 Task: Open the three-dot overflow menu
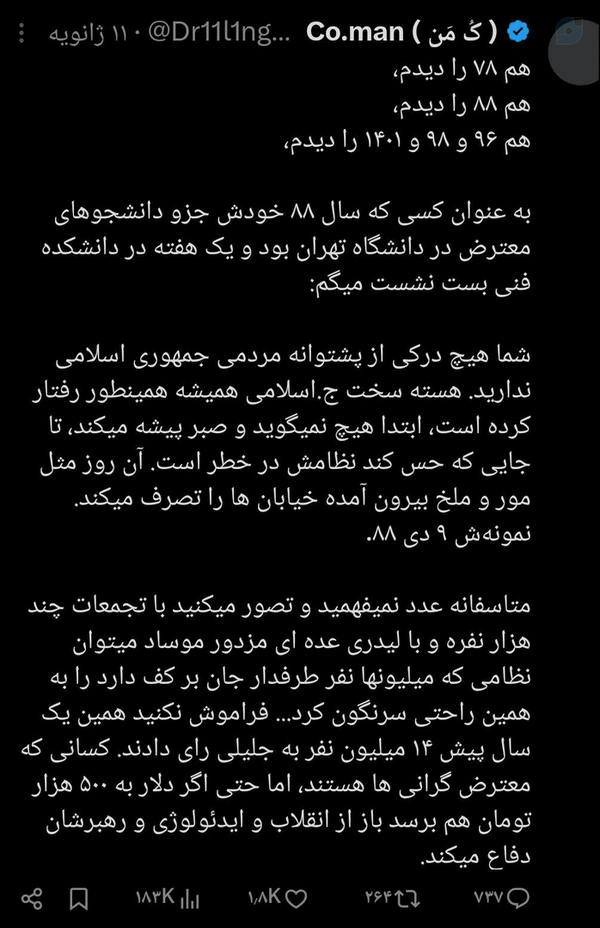22,33
